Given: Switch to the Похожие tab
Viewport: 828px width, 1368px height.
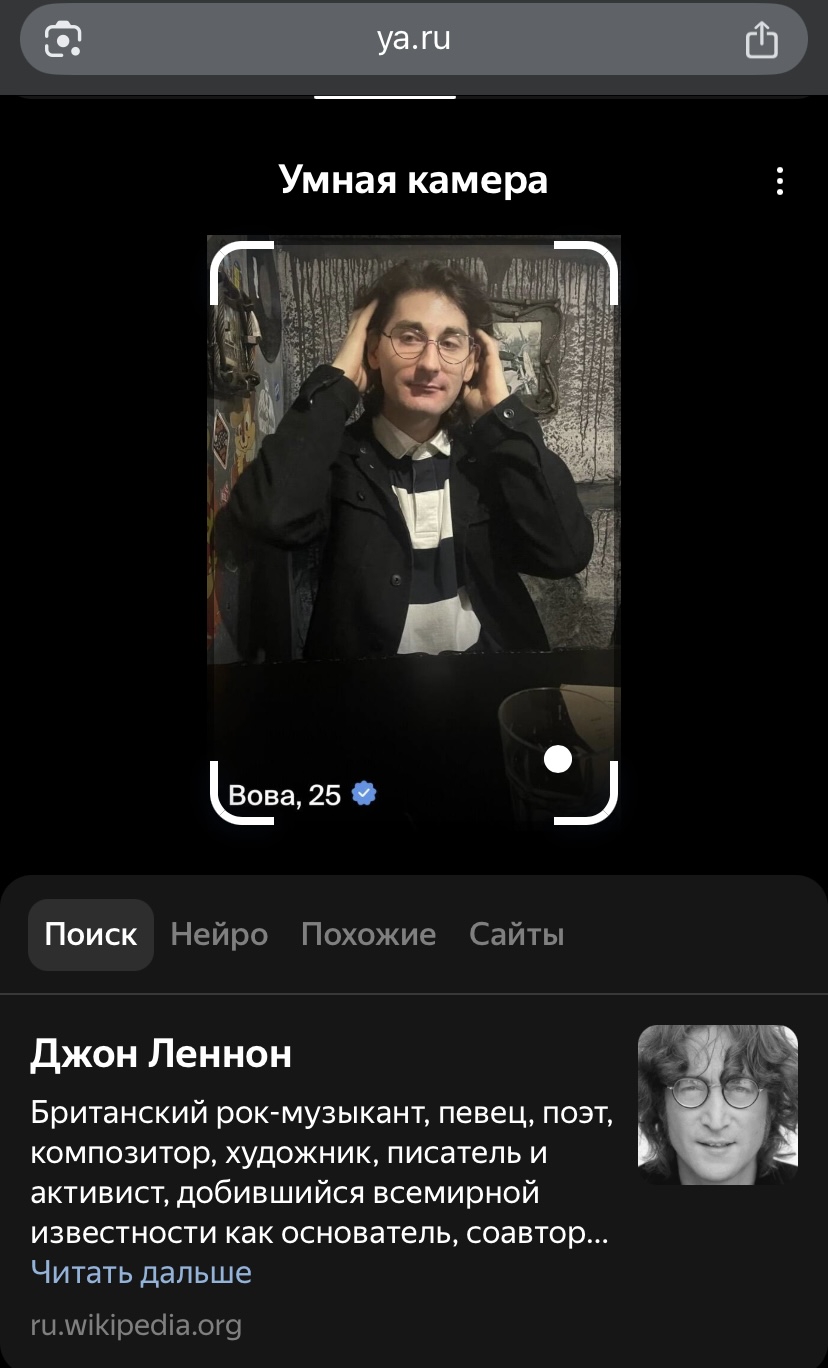Looking at the screenshot, I should (x=368, y=935).
